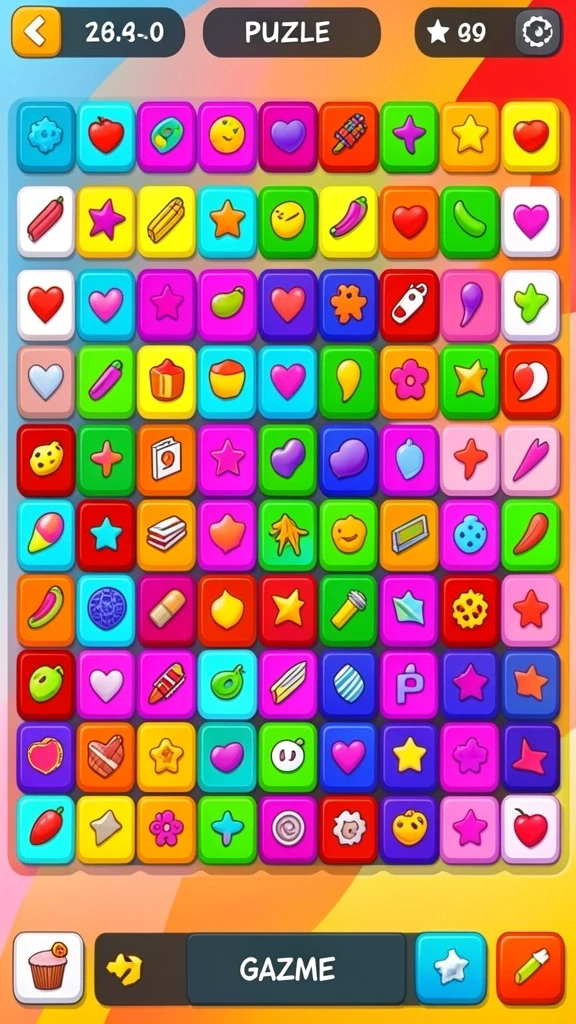Image resolution: width=576 pixels, height=1024 pixels.
Task: Tap the spiral swirl tile
Action: tap(288, 829)
